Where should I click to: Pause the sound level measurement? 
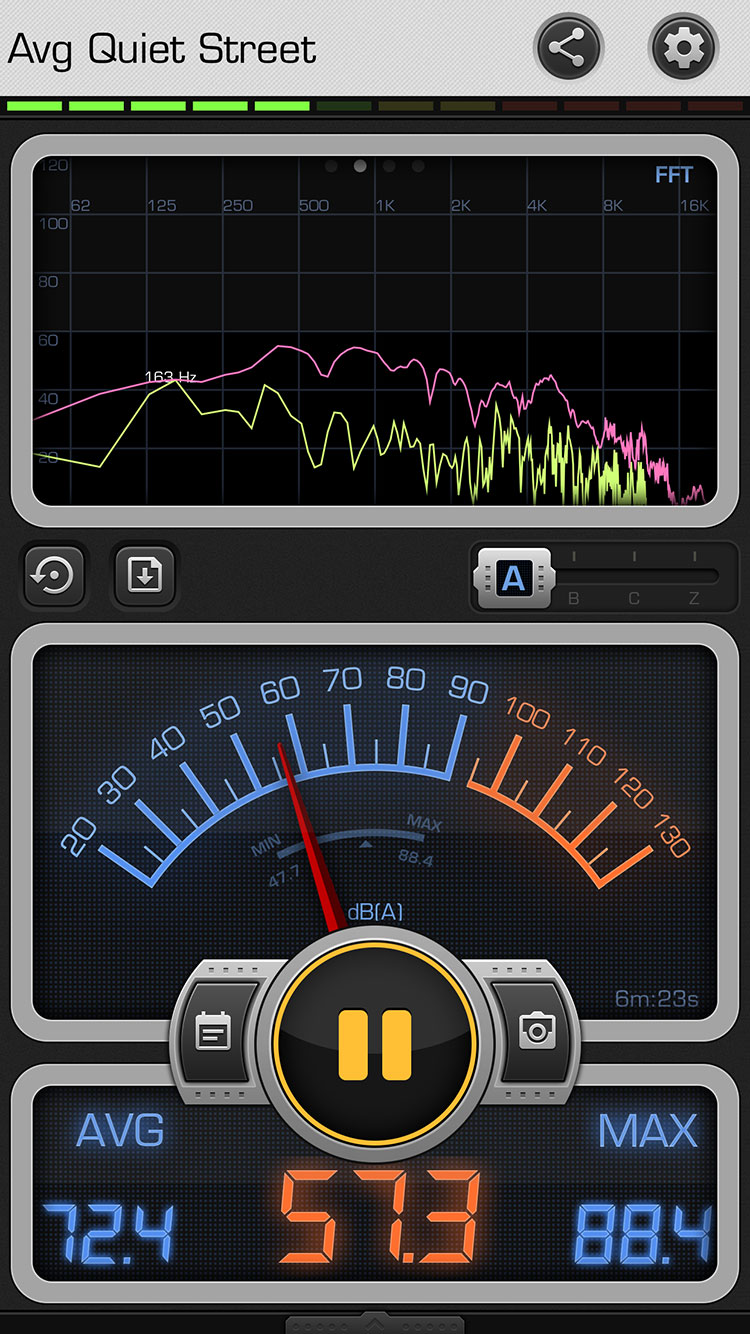375,1044
